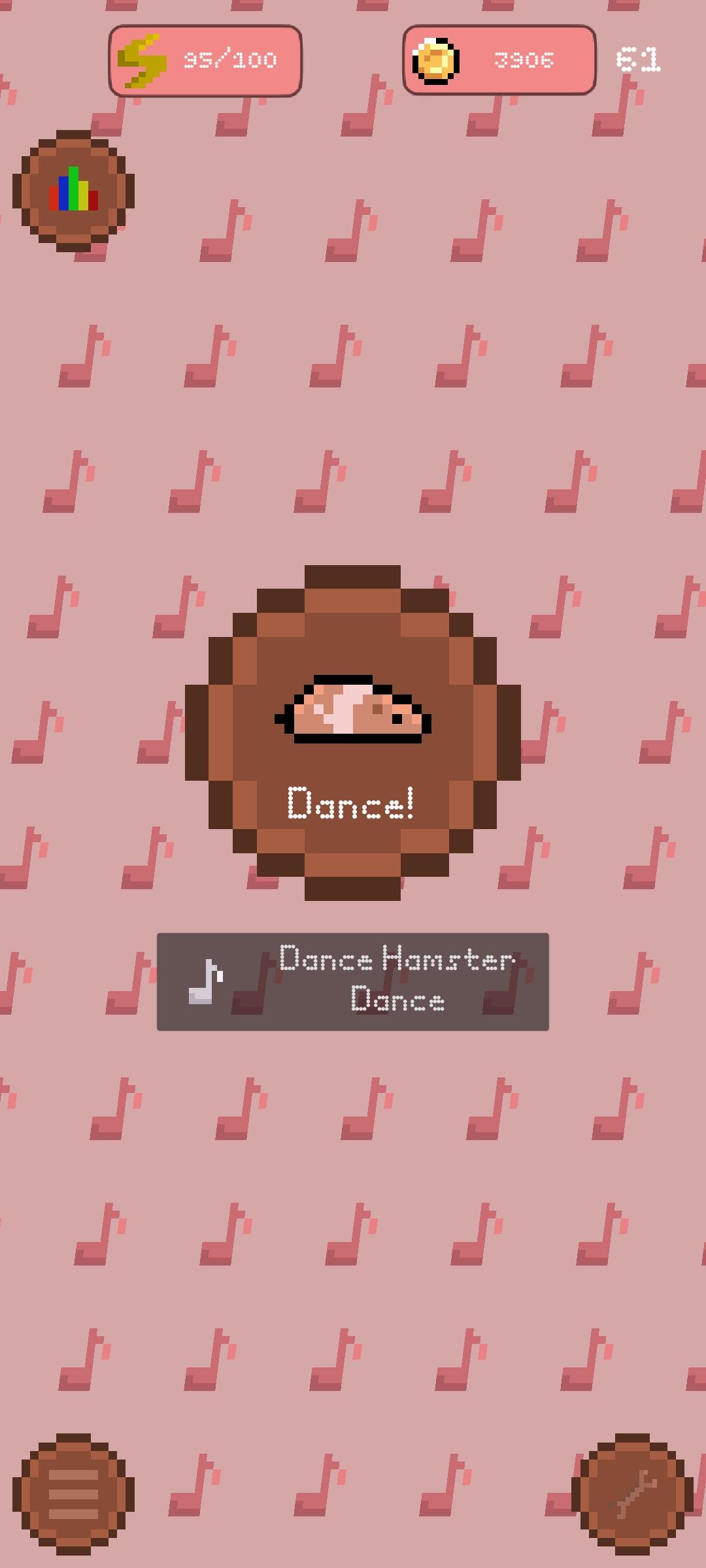Select the Dance Hamster Dance song bar

pos(352,981)
